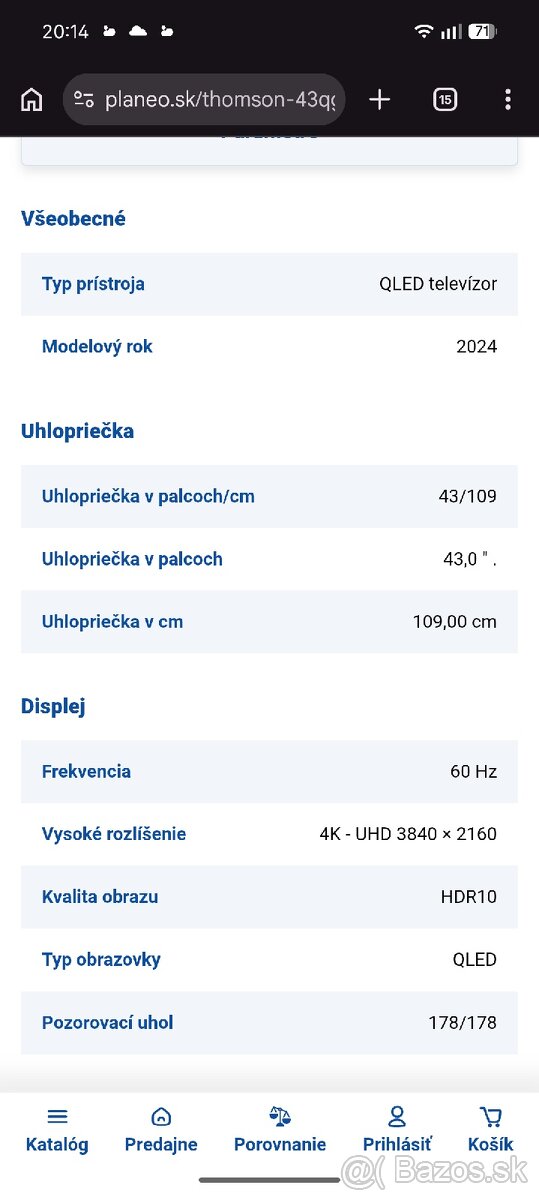Open the Košík shopping cart
539x1200 pixels.
coord(490,1130)
